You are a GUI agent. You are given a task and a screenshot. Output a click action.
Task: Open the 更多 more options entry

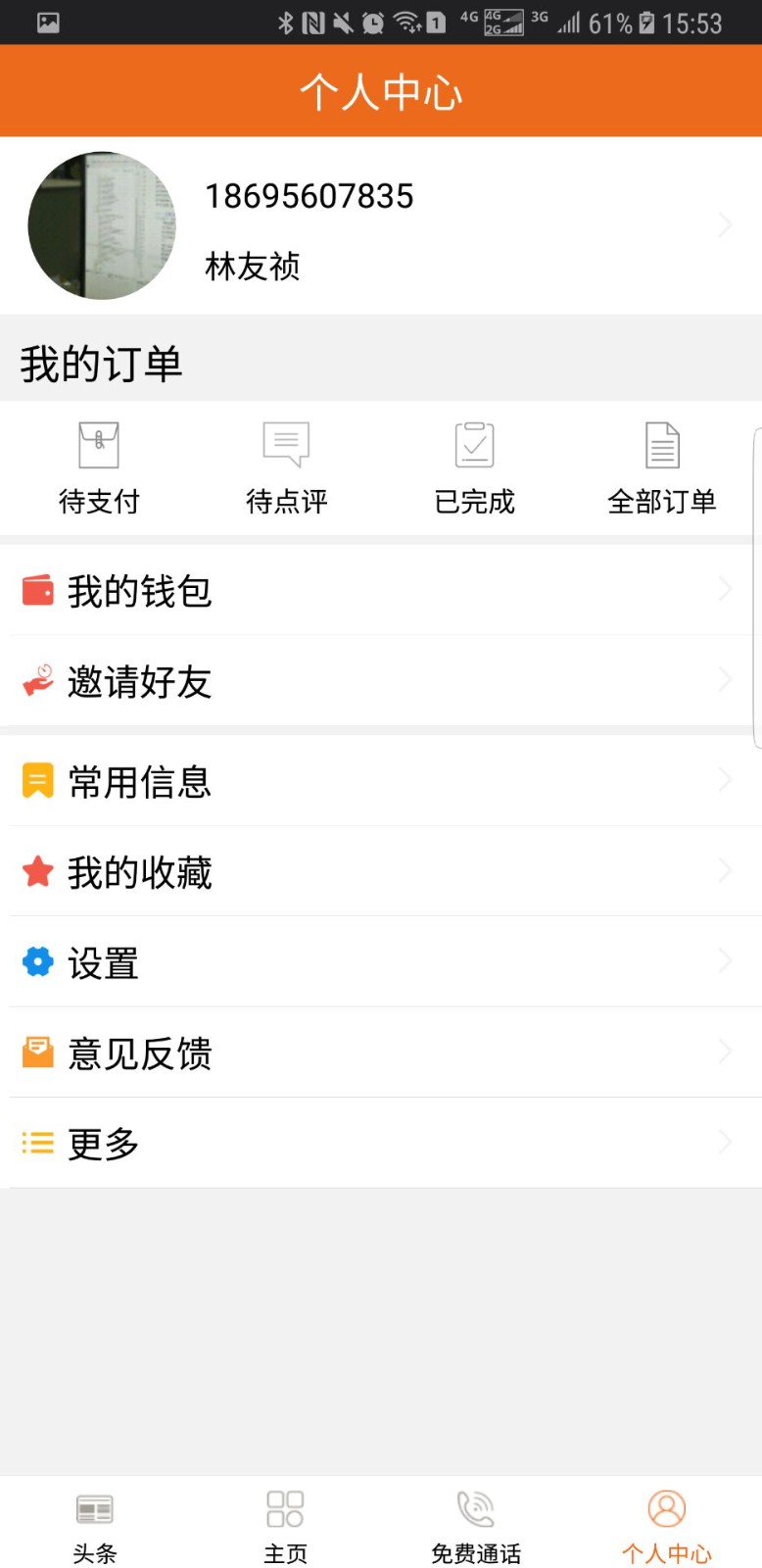click(x=103, y=1143)
